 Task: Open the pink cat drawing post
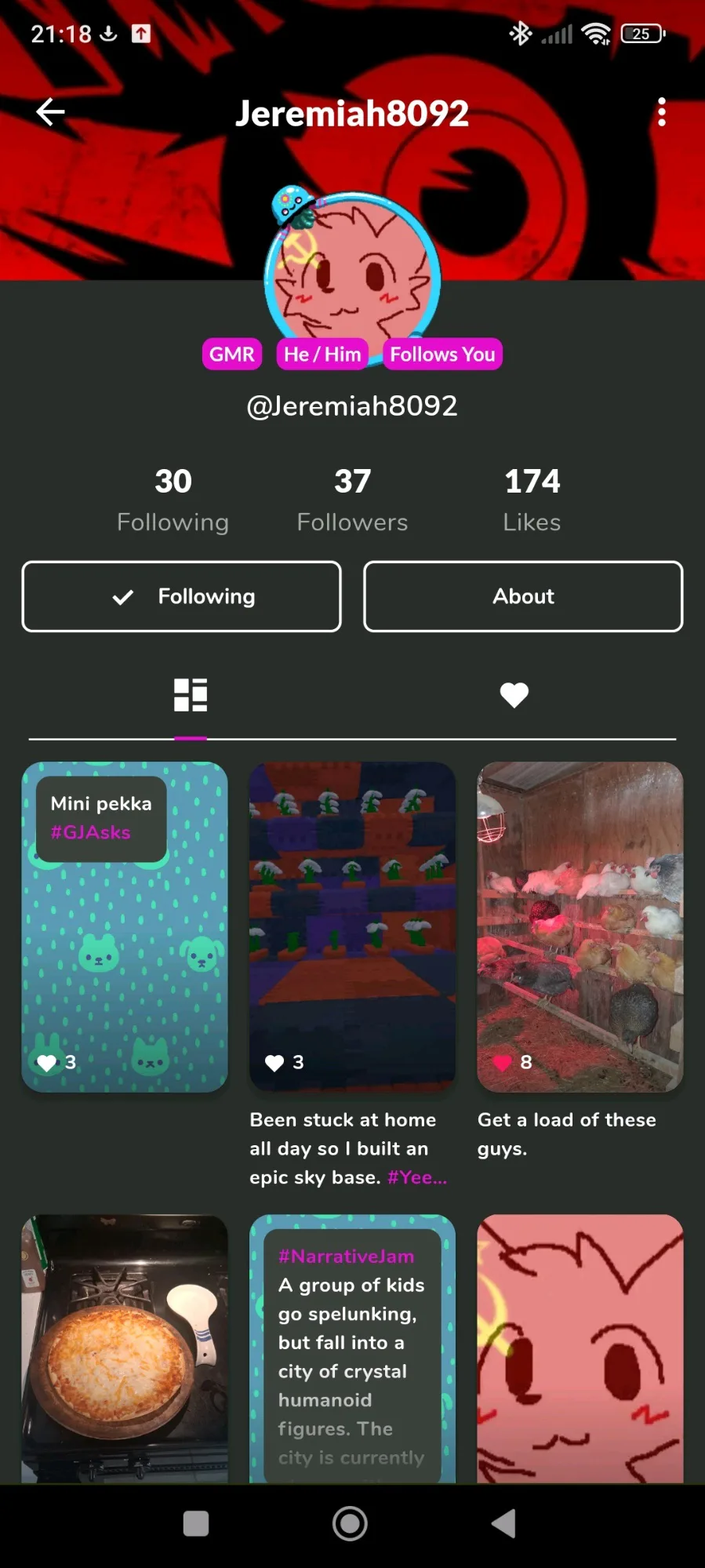[580, 1348]
